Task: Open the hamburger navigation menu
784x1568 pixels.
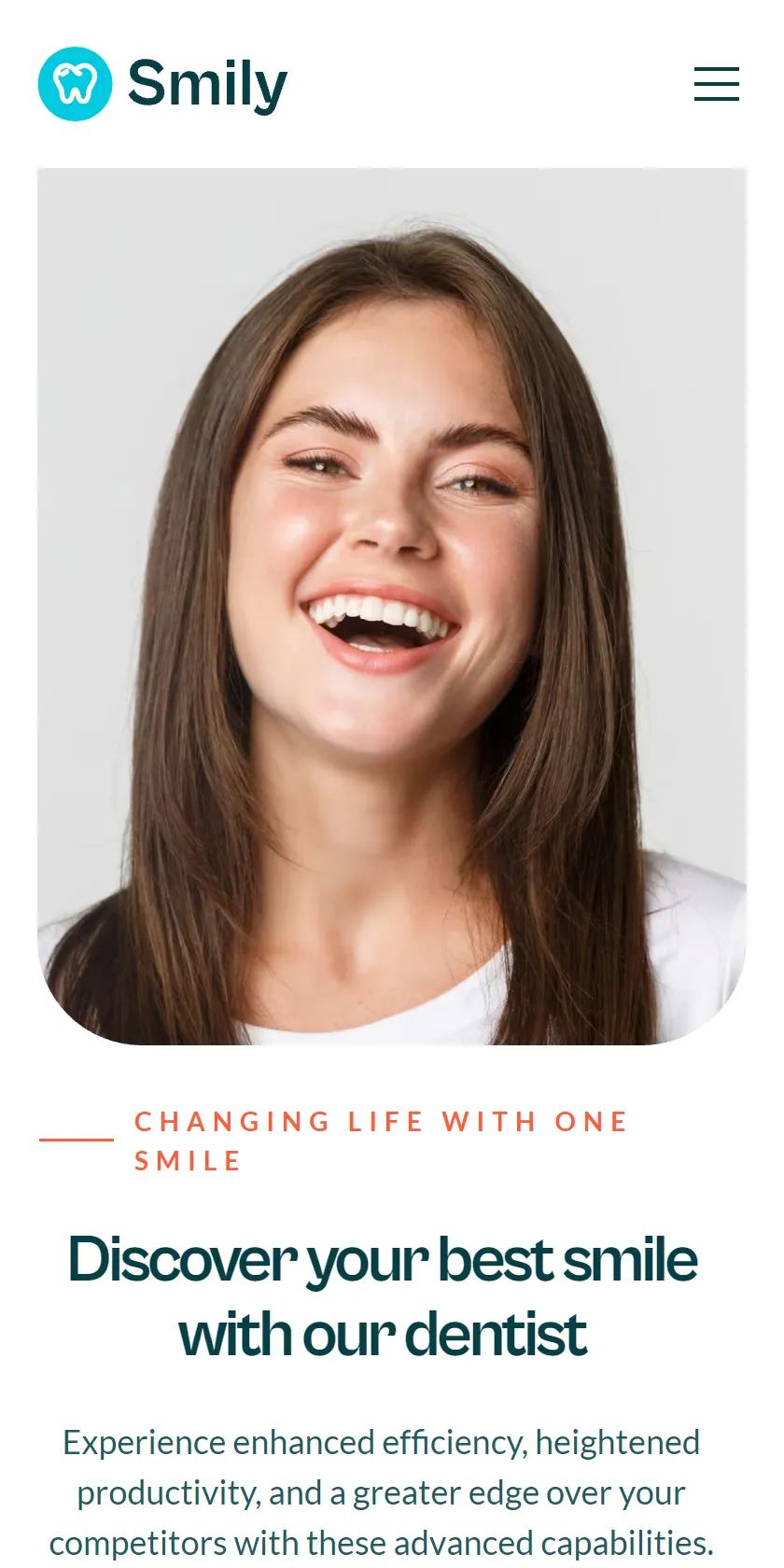Action: [x=717, y=84]
